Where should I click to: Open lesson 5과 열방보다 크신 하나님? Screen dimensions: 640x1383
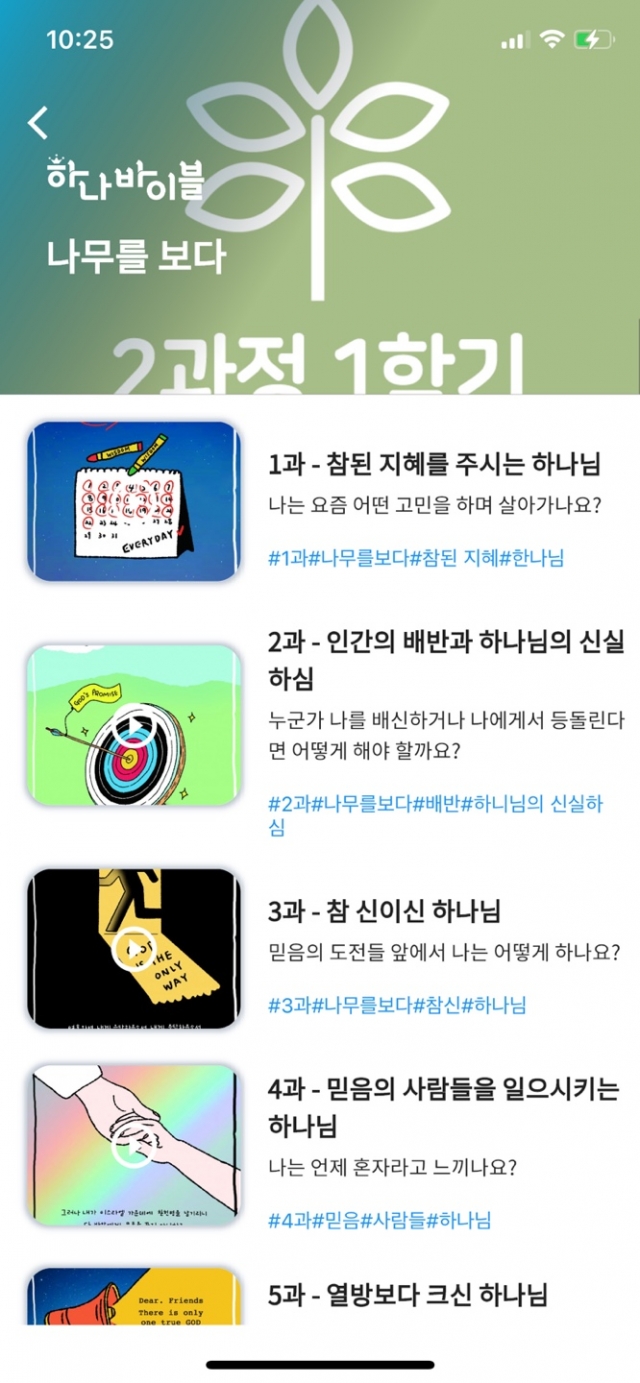pyautogui.click(x=408, y=1295)
